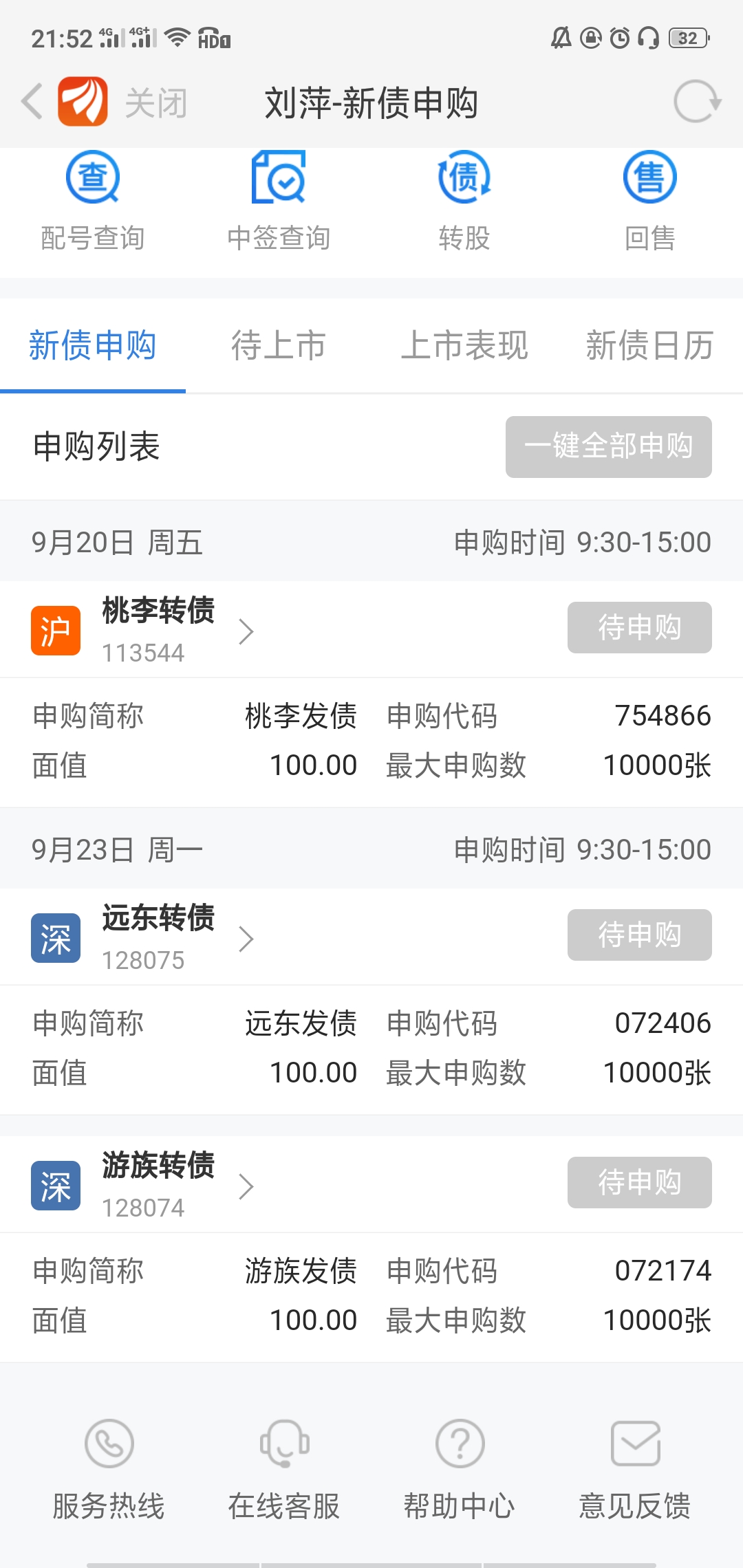Open 意见反馈

tap(635, 1469)
